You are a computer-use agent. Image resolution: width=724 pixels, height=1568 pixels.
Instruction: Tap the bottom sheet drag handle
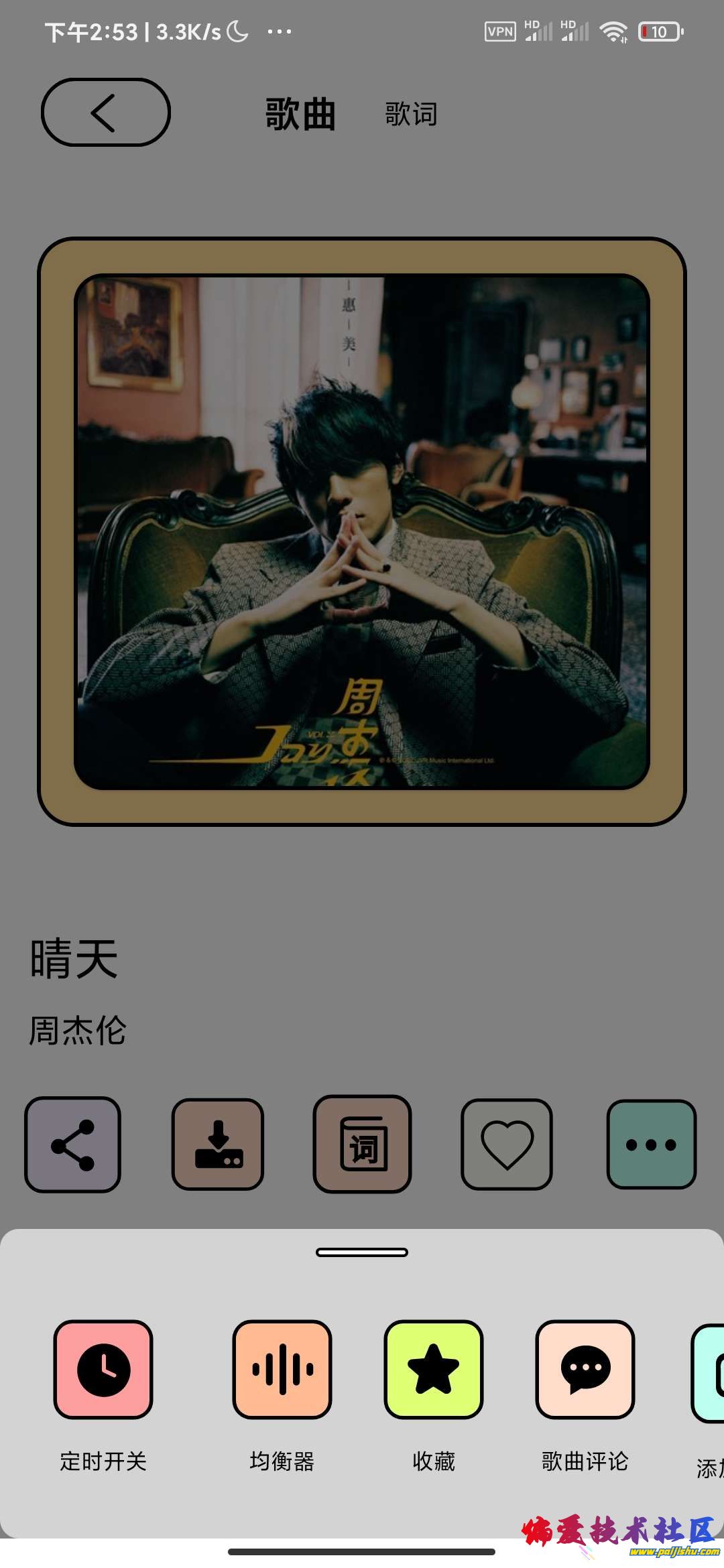click(362, 1252)
